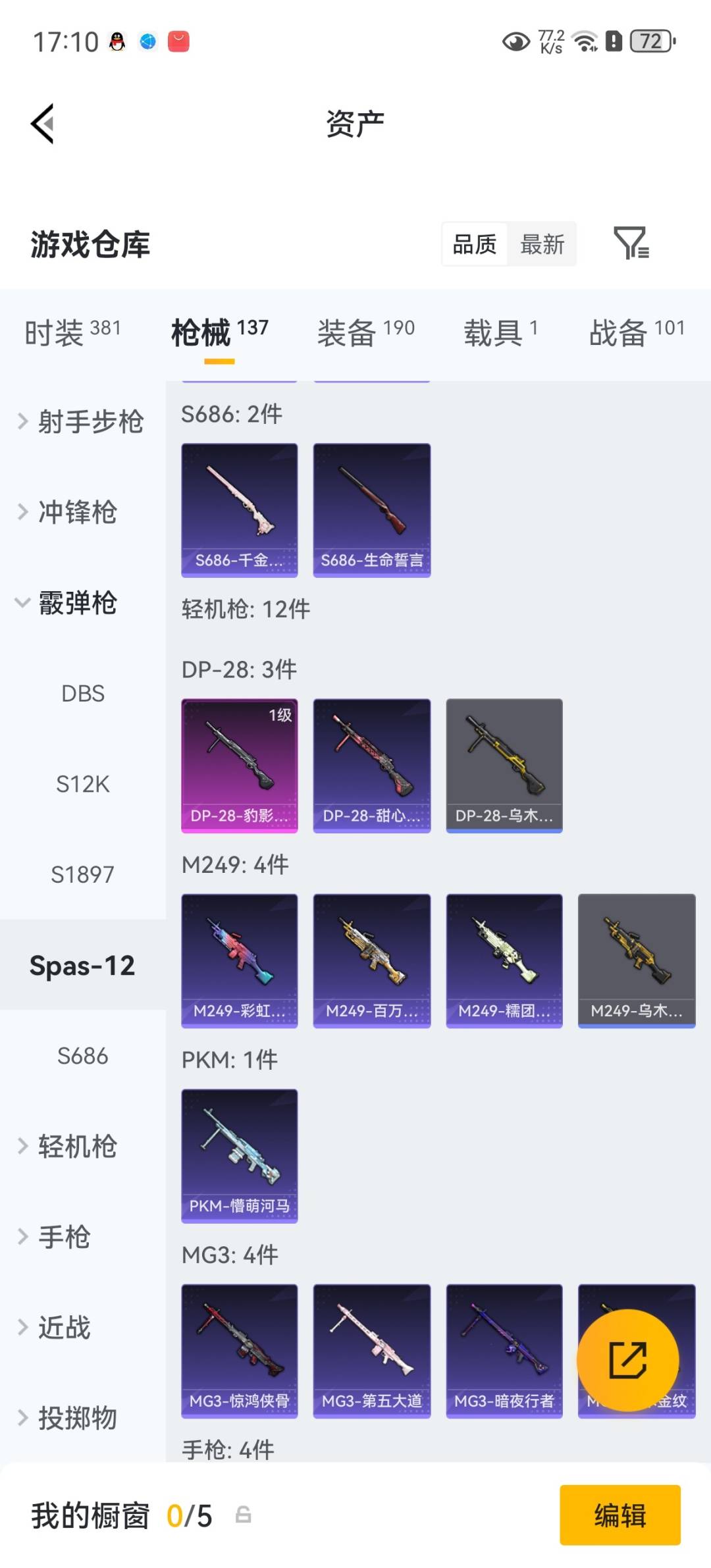Tap the 编辑 button
This screenshot has width=711, height=1568.
click(x=619, y=1515)
